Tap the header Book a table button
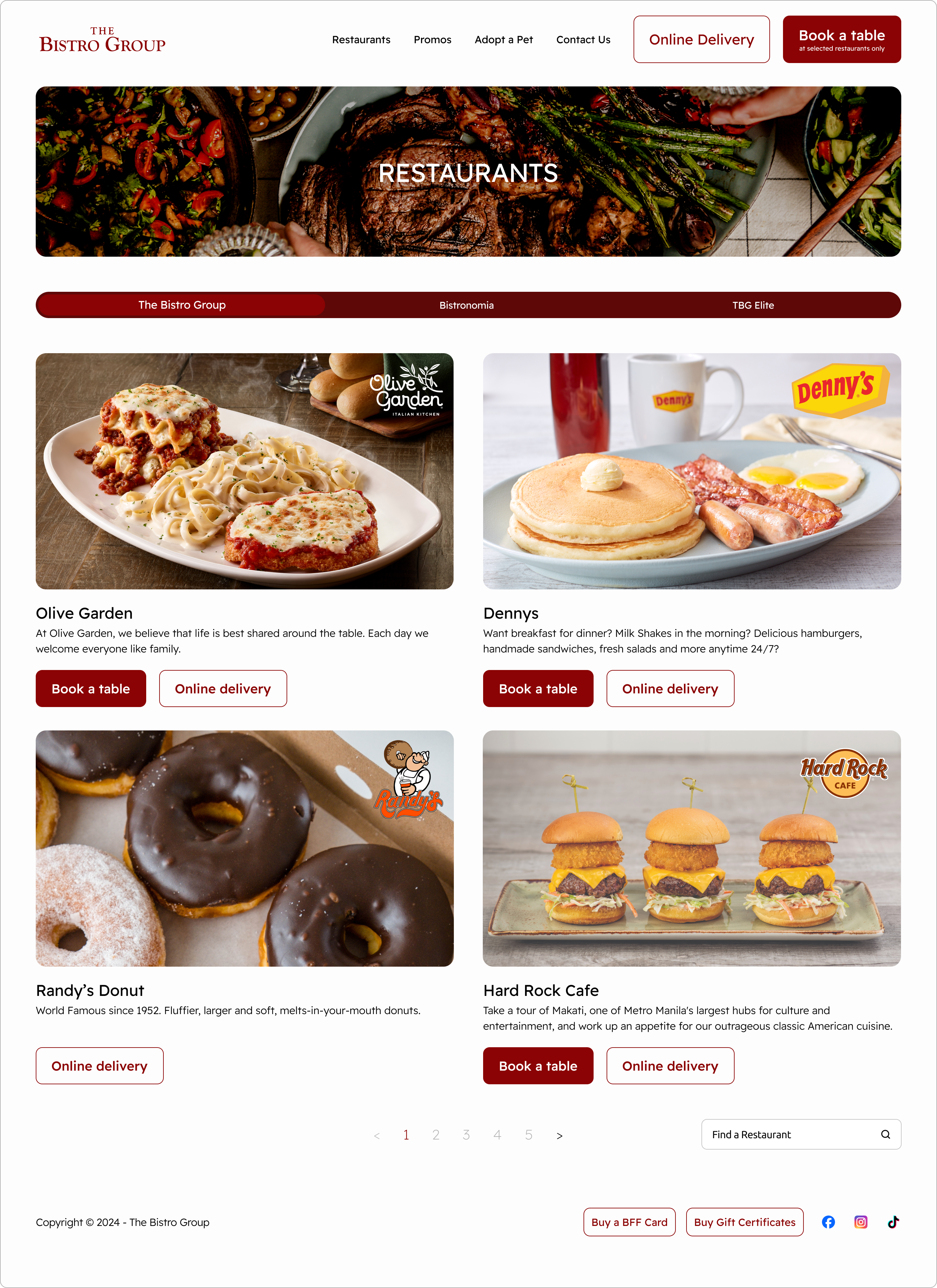This screenshot has height=1288, width=937. (x=841, y=40)
